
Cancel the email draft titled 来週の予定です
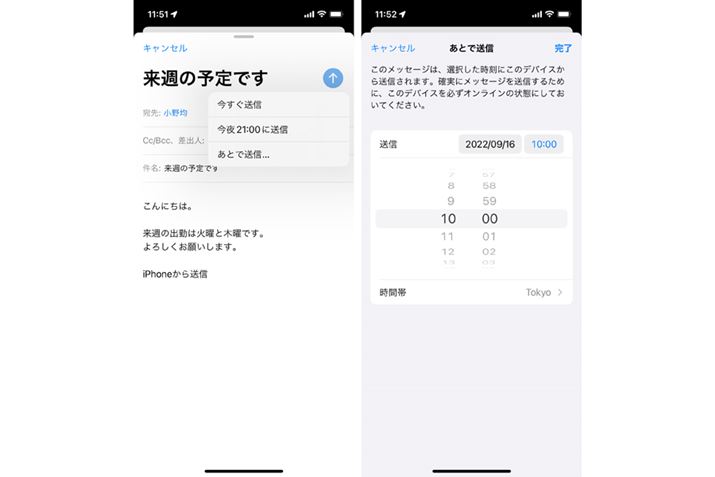(x=165, y=48)
